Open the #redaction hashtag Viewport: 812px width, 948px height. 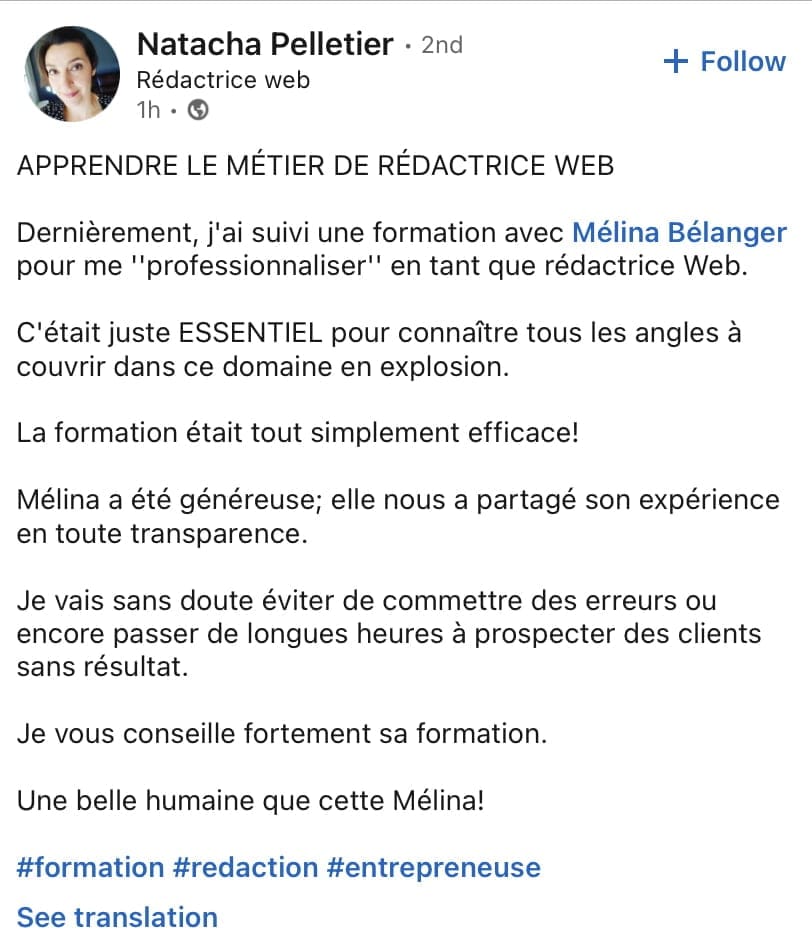coord(245,867)
